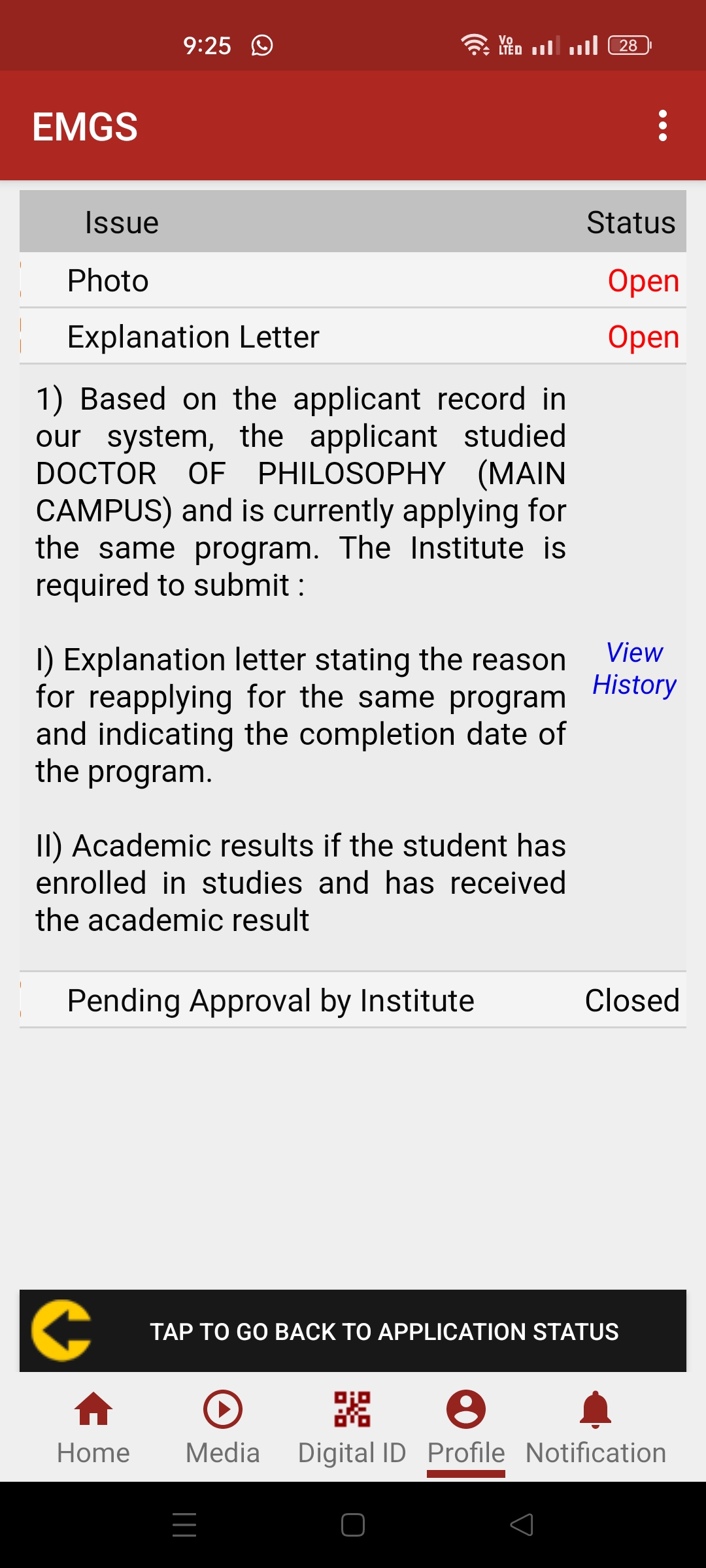Screen dimensions: 706x1568
Task: Expand the Pending Approval by Institute row
Action: coord(353,1000)
